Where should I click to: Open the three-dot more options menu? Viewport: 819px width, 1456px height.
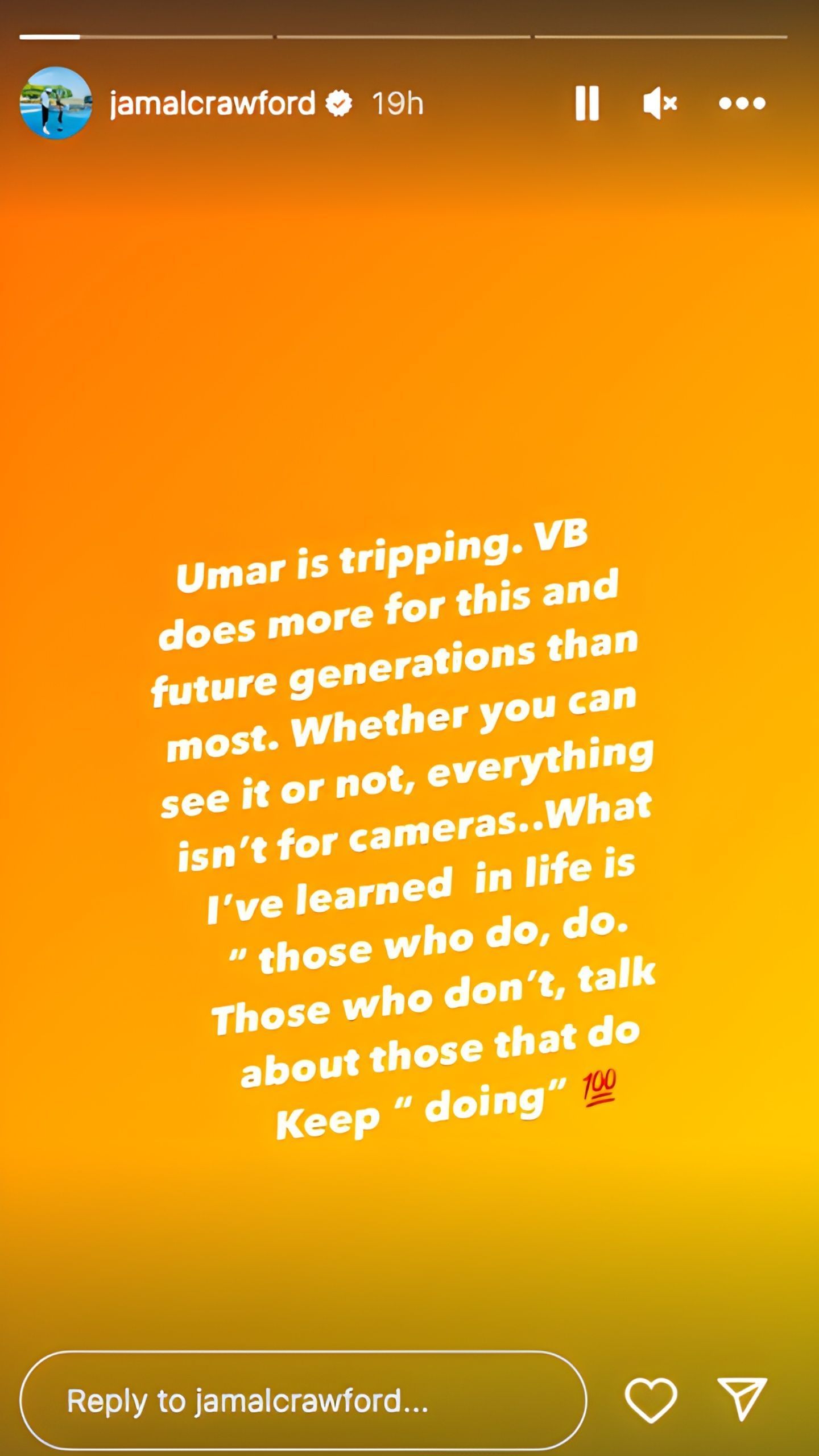point(742,104)
